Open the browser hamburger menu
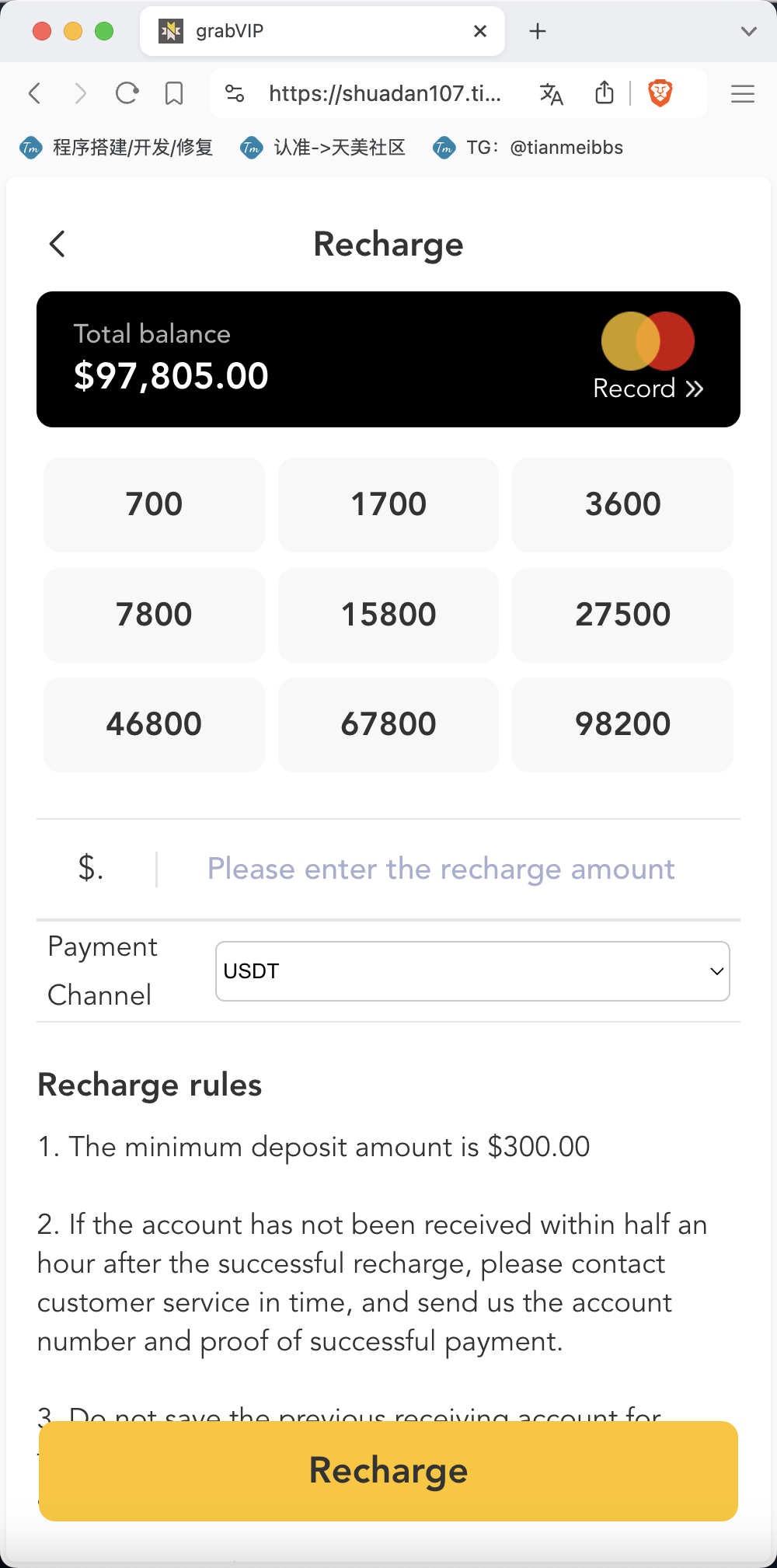This screenshot has width=777, height=1568. [743, 94]
